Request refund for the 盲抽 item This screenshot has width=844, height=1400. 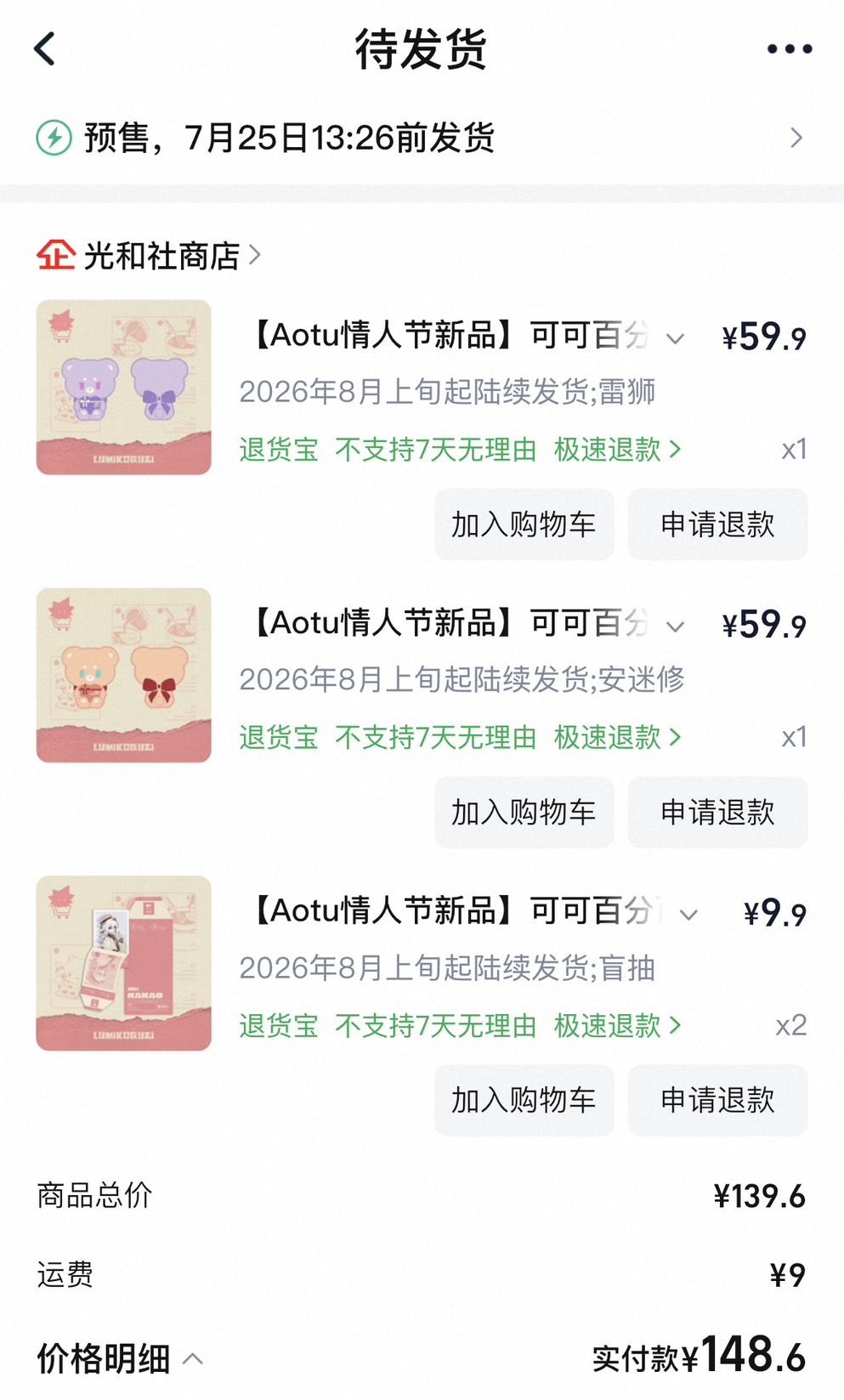click(x=717, y=1101)
